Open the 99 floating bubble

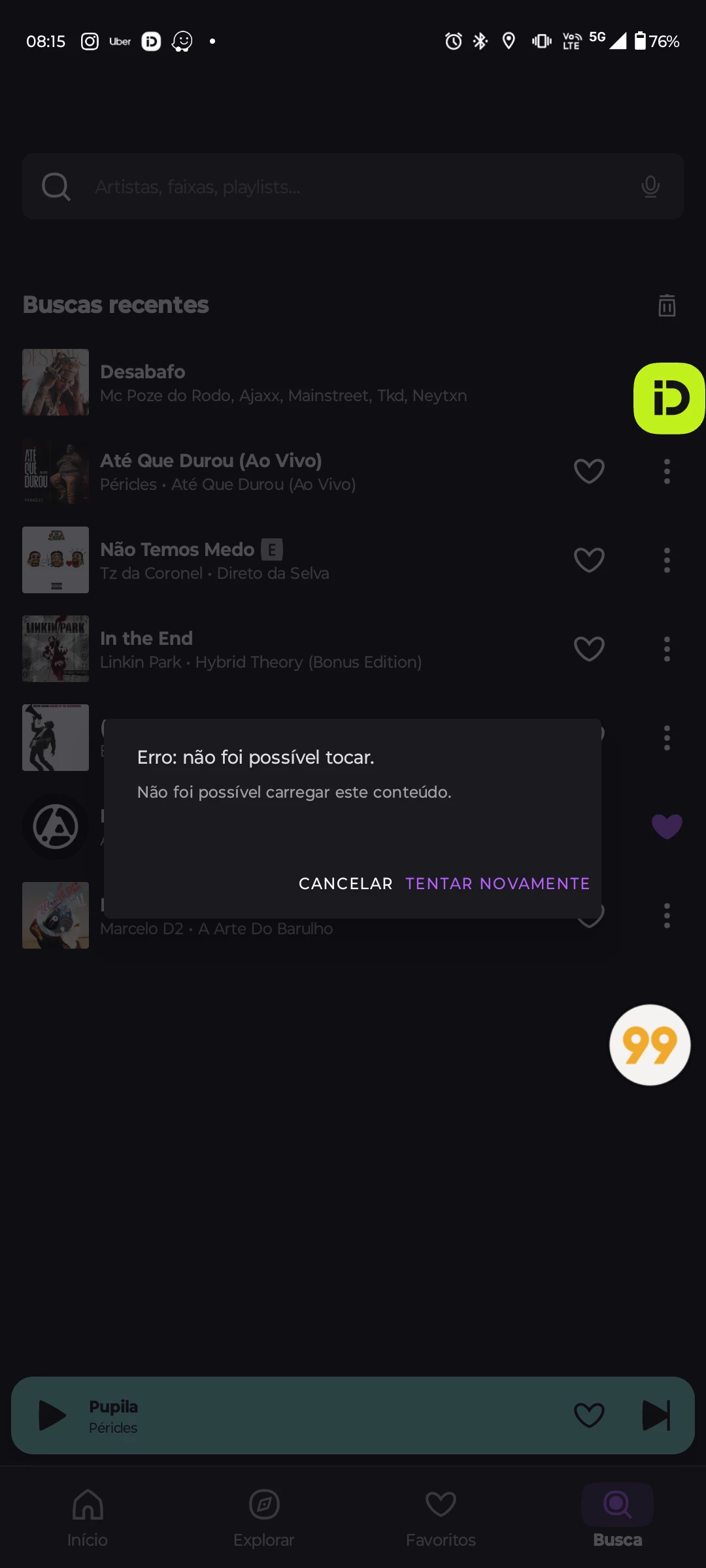[x=649, y=1045]
